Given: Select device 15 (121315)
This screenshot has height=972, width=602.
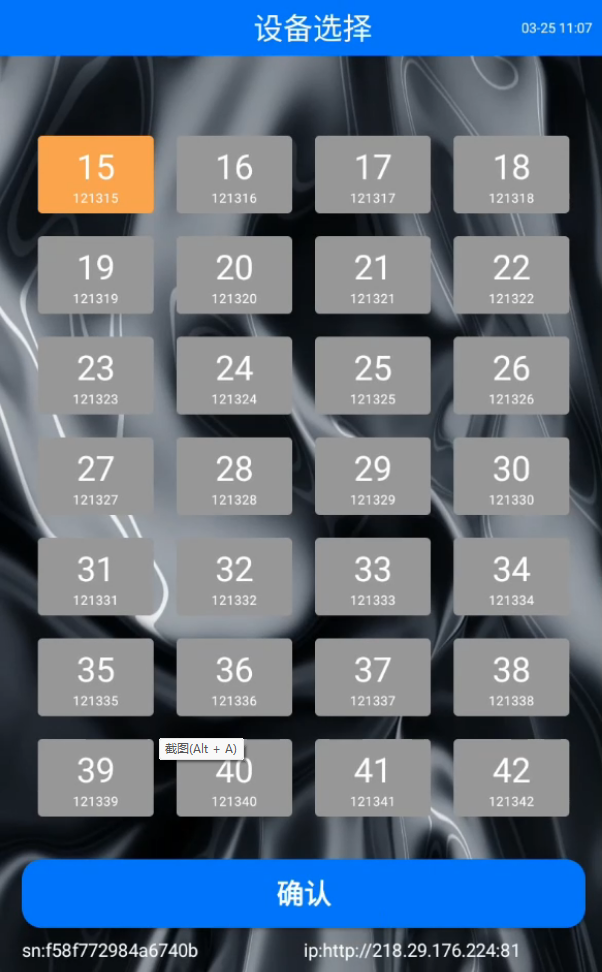Looking at the screenshot, I should click(x=96, y=175).
